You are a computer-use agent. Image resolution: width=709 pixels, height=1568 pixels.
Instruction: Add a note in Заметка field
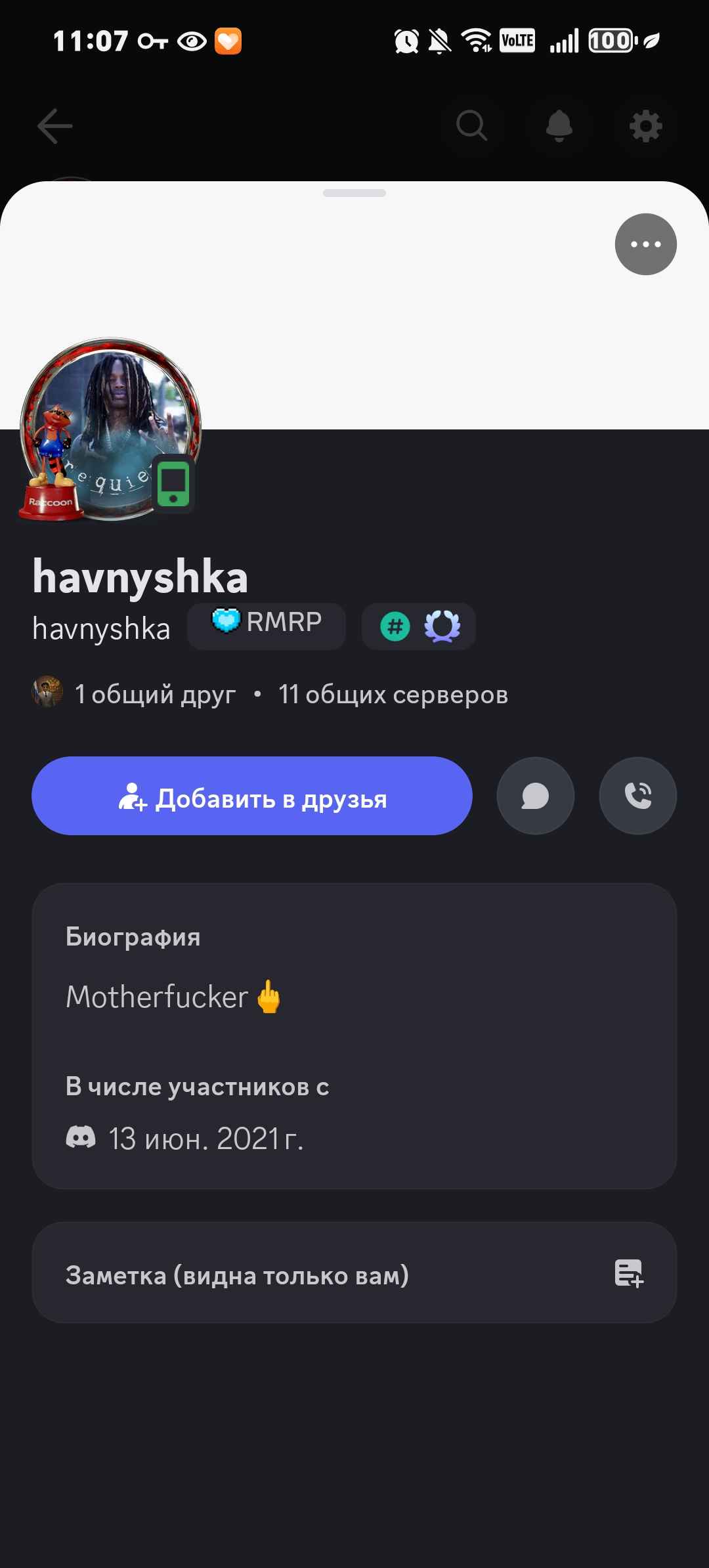pyautogui.click(x=354, y=1274)
